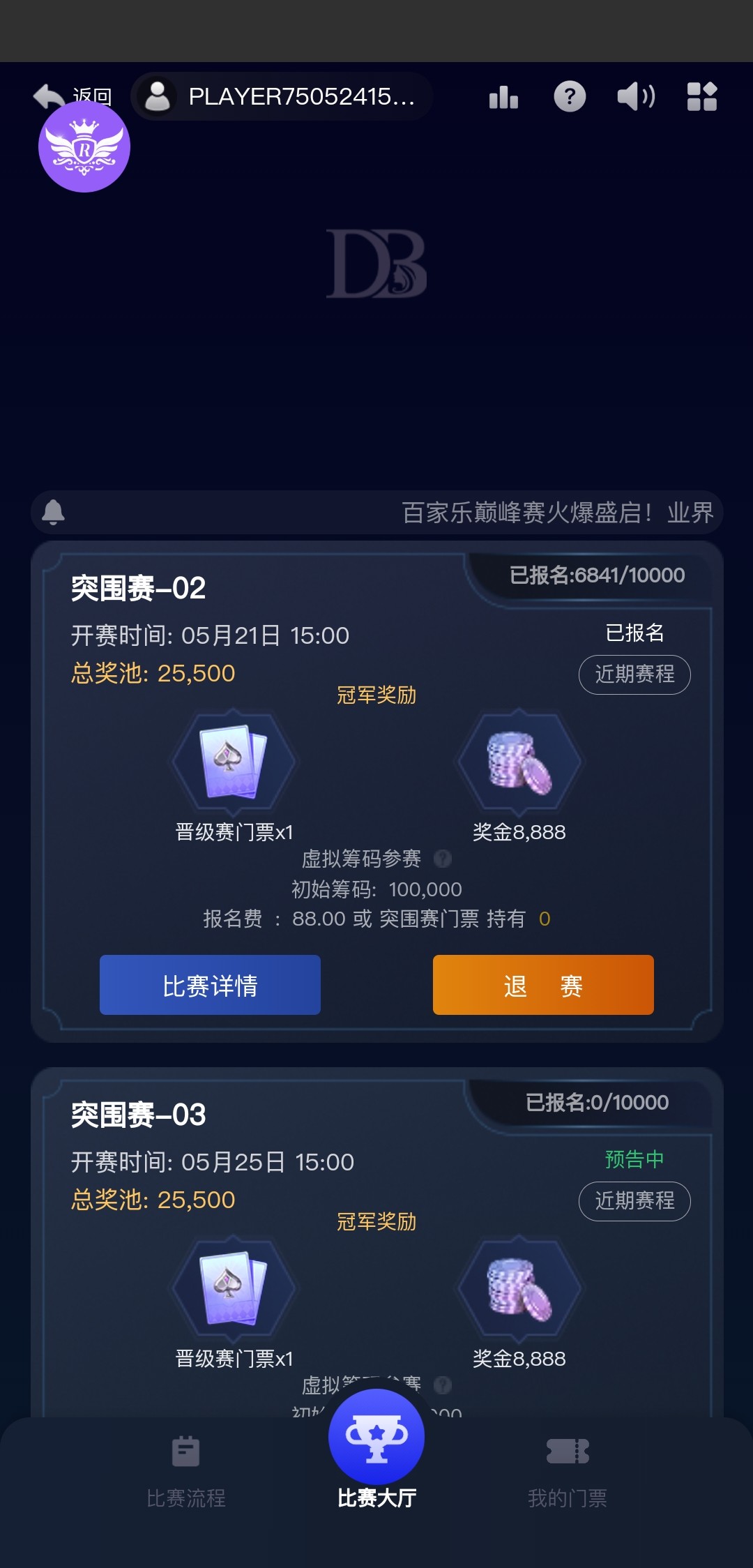Mute the sound via speaker icon
Viewport: 753px width, 1568px height.
[x=636, y=96]
